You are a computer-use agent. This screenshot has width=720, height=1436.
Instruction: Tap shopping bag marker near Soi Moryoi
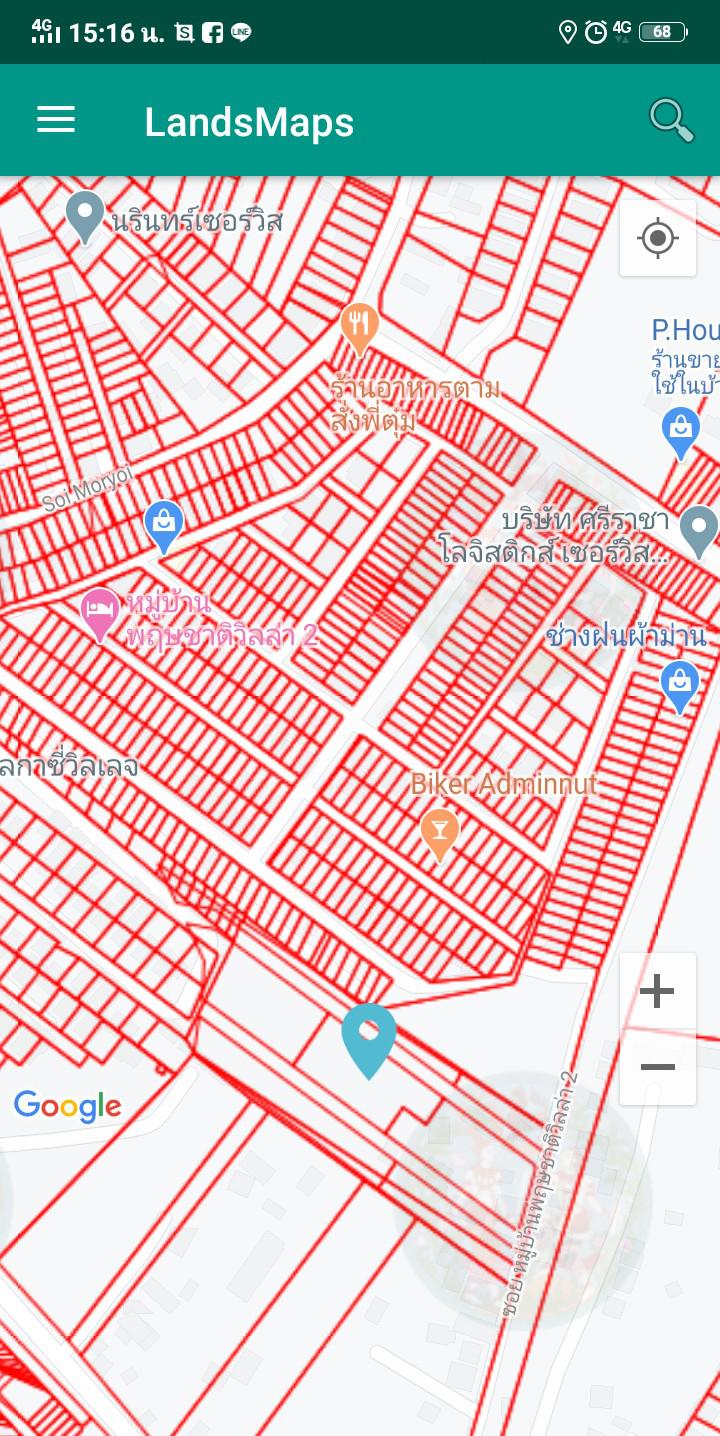tap(164, 527)
